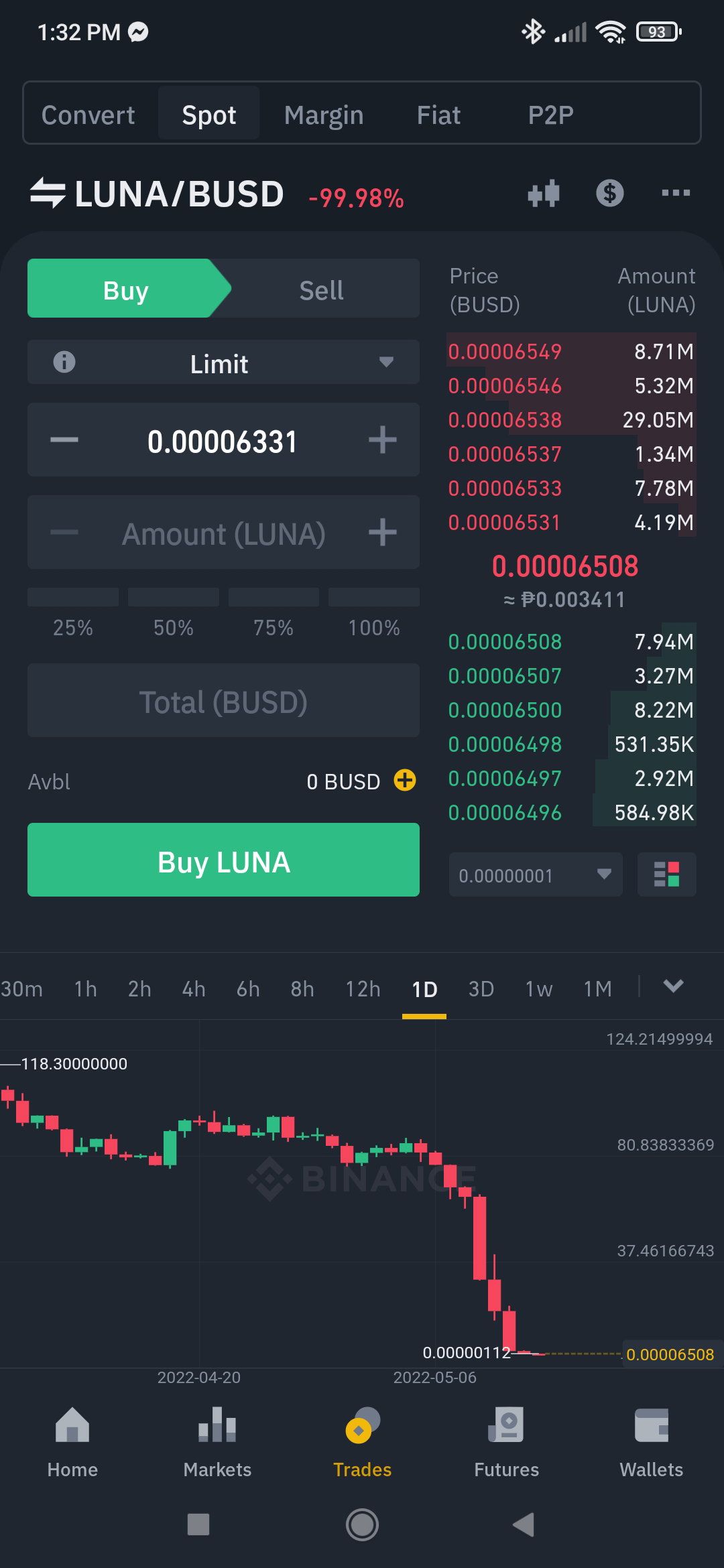Open the three-dot overflow menu
Viewport: 724px width, 1568px height.
click(676, 193)
